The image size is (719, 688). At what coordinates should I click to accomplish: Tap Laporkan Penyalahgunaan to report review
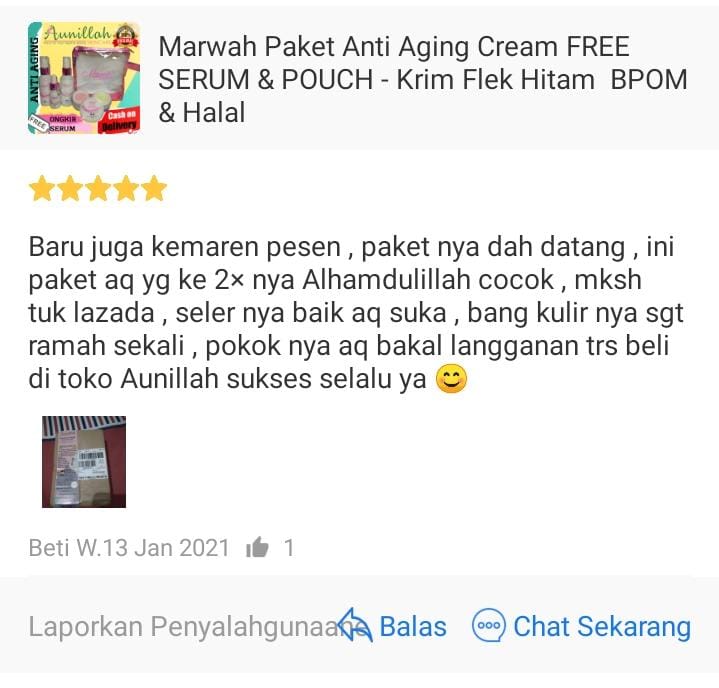[x=180, y=627]
